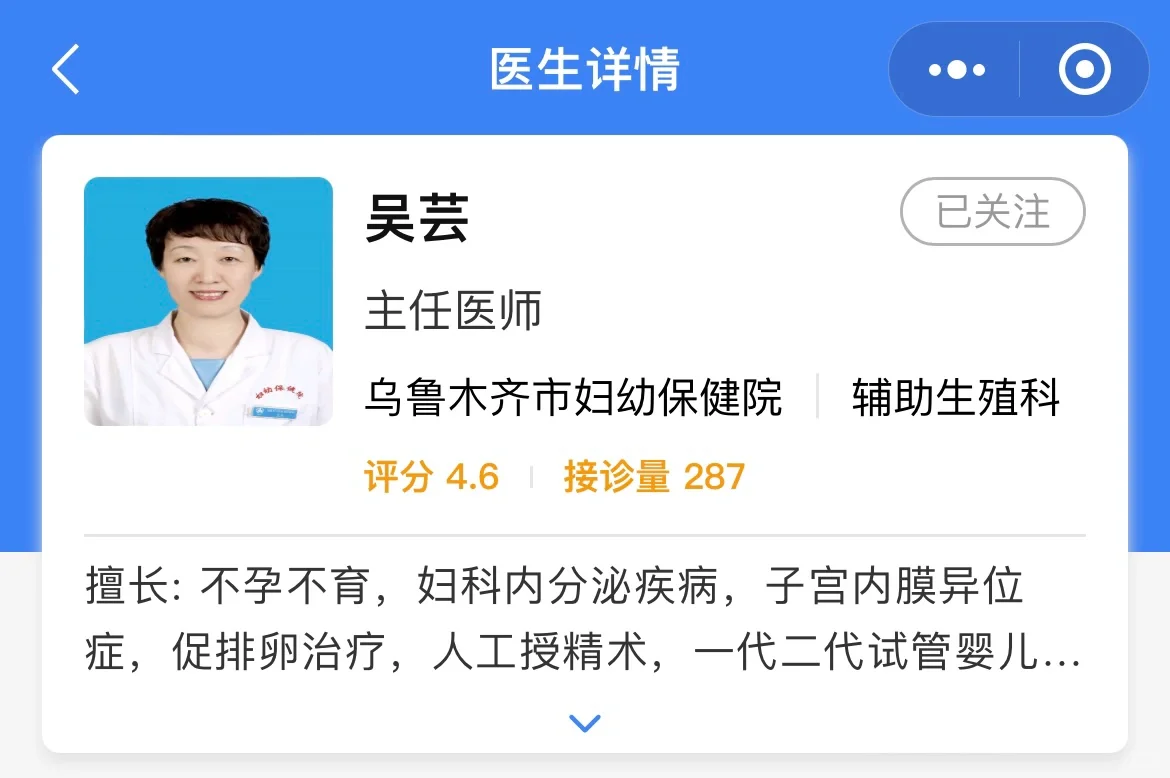The height and width of the screenshot is (778, 1170).
Task: Go back from doctor details page
Action: (66, 70)
